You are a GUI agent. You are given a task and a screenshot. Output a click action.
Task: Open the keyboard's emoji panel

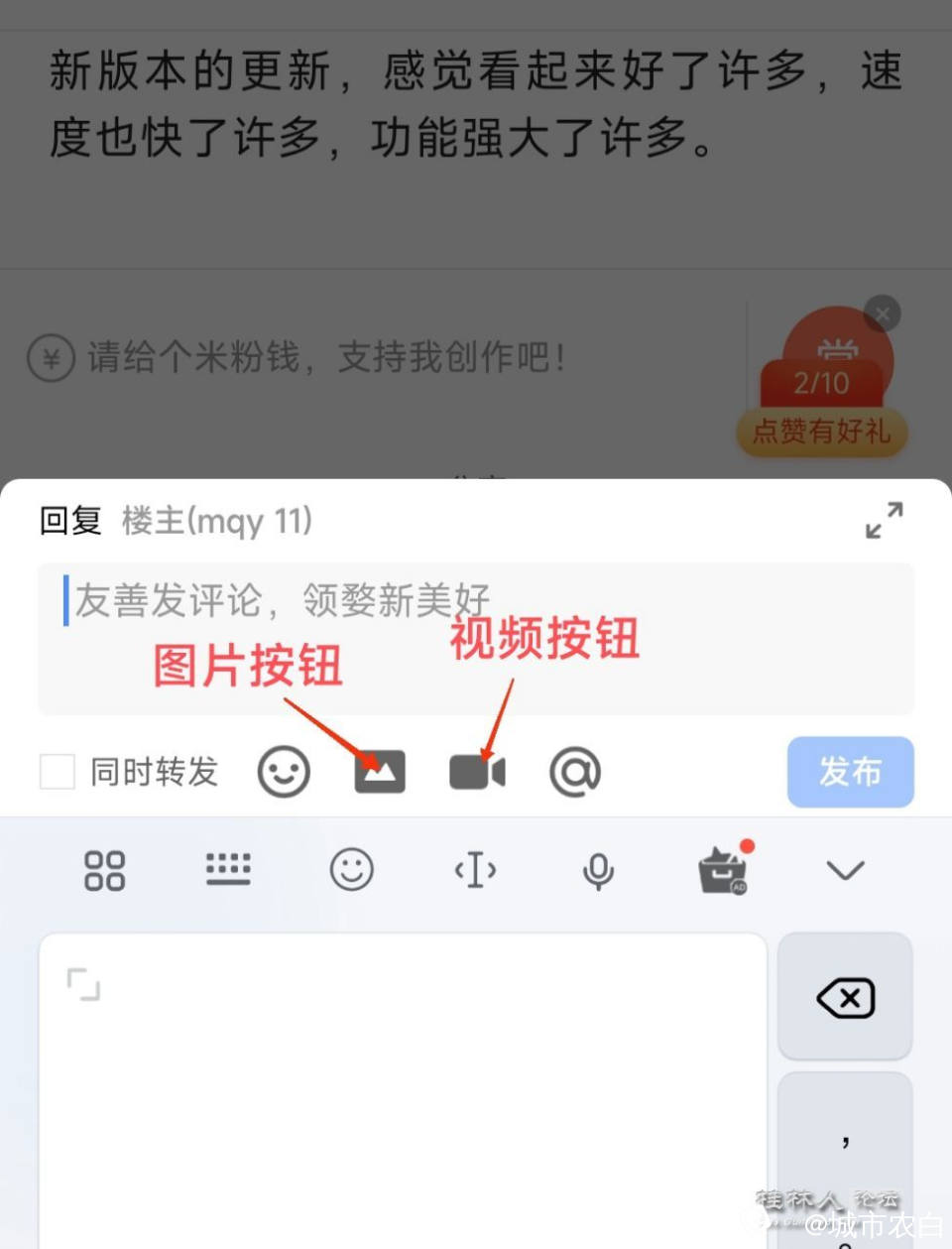tap(351, 870)
